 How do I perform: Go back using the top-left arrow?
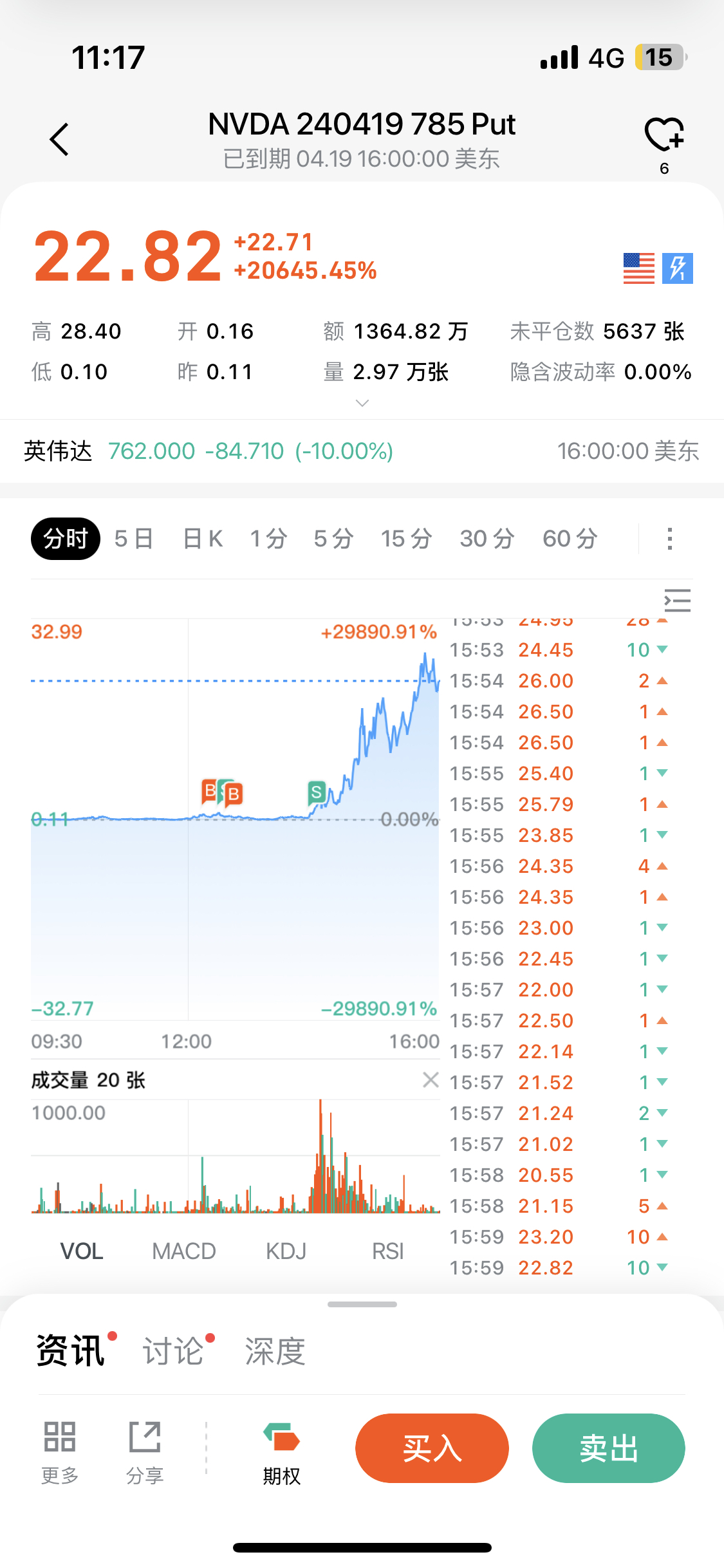coord(59,139)
